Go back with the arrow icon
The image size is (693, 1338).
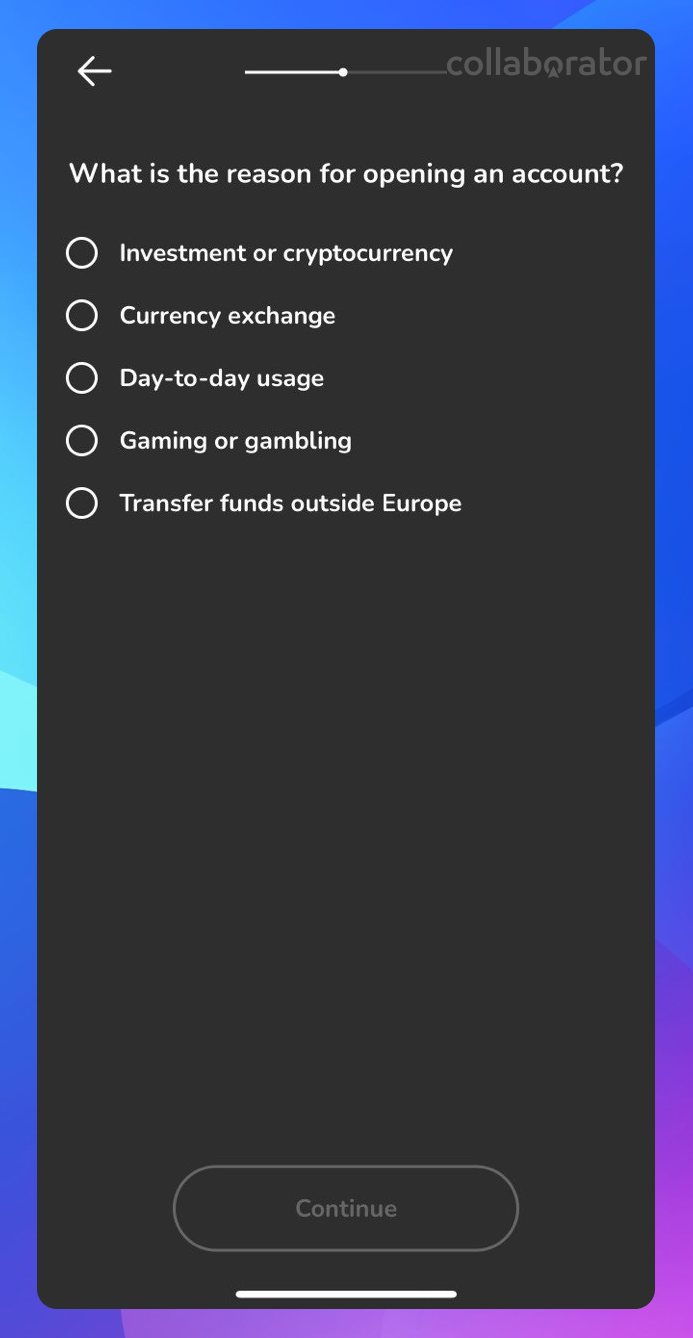pos(94,71)
